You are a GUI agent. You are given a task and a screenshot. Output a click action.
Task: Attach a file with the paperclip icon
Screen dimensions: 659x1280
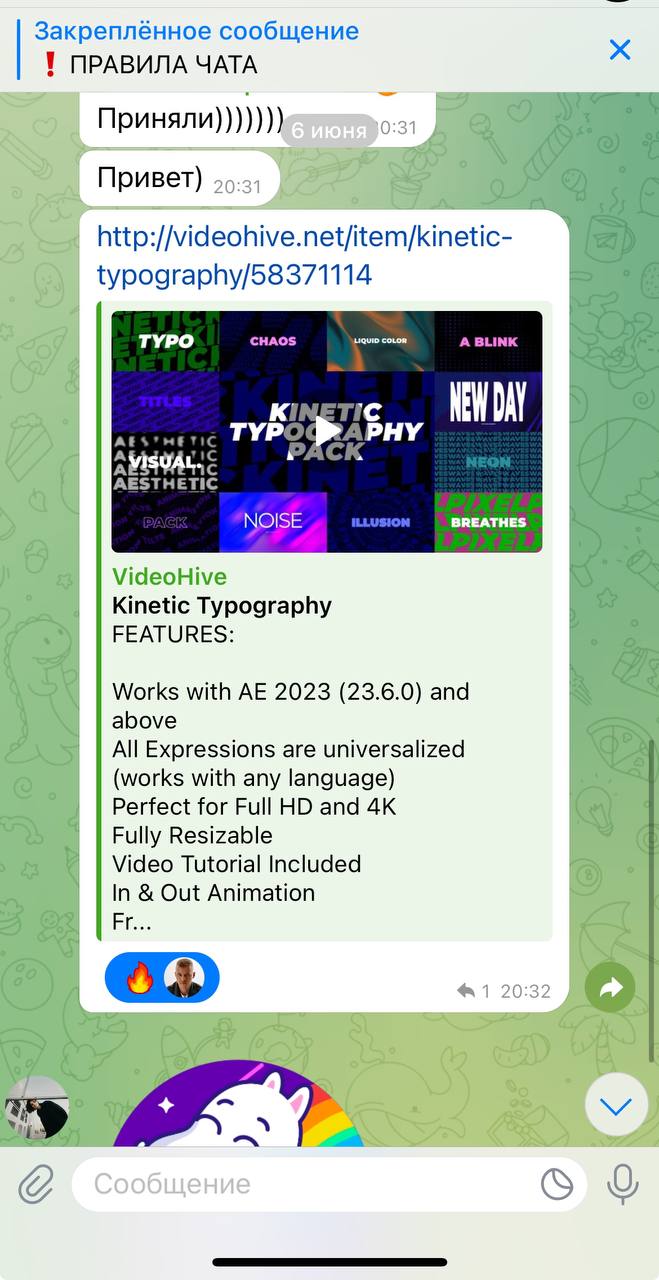[x=36, y=1185]
